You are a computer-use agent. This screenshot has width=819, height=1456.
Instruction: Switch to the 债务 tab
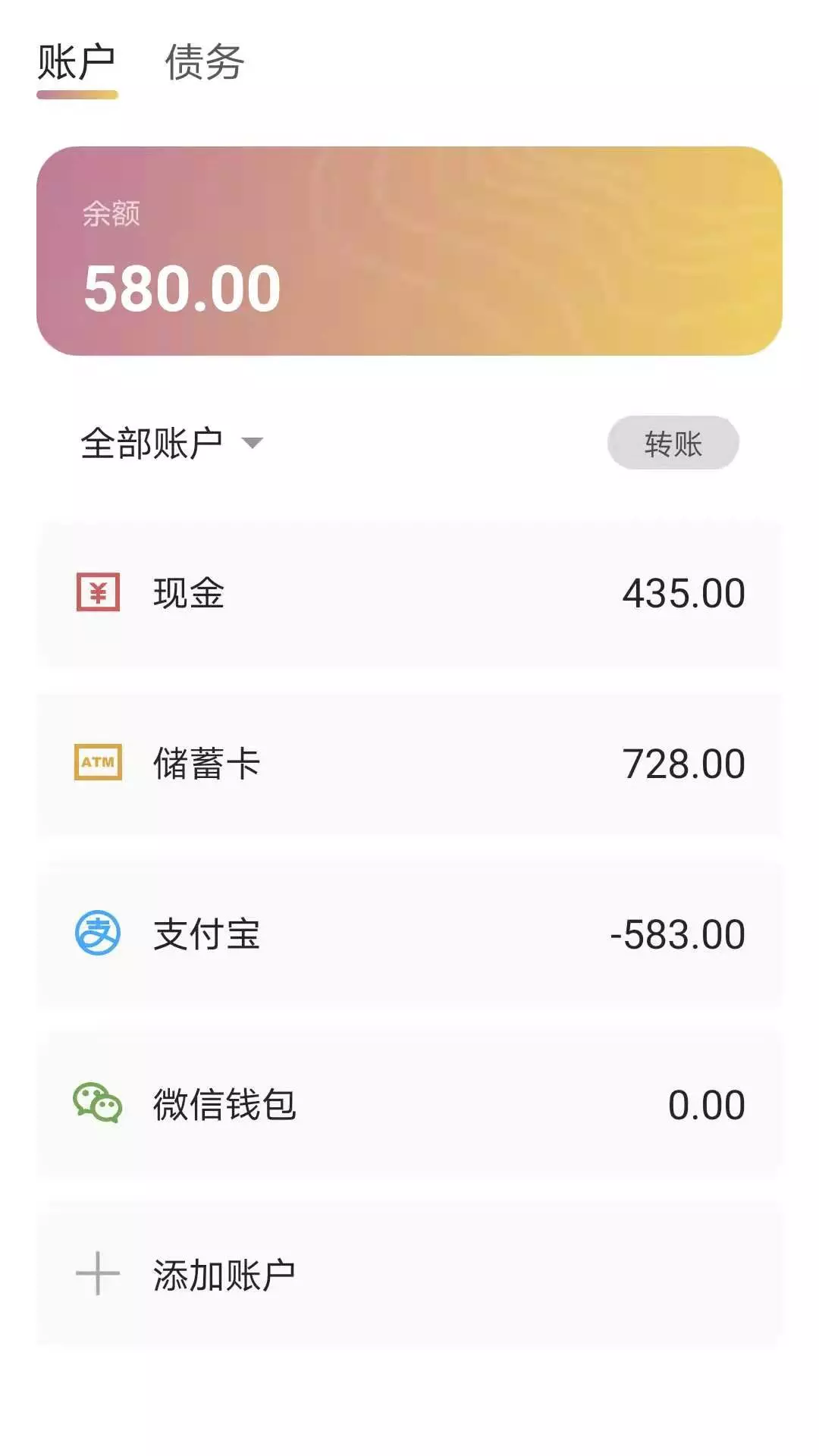pyautogui.click(x=204, y=62)
